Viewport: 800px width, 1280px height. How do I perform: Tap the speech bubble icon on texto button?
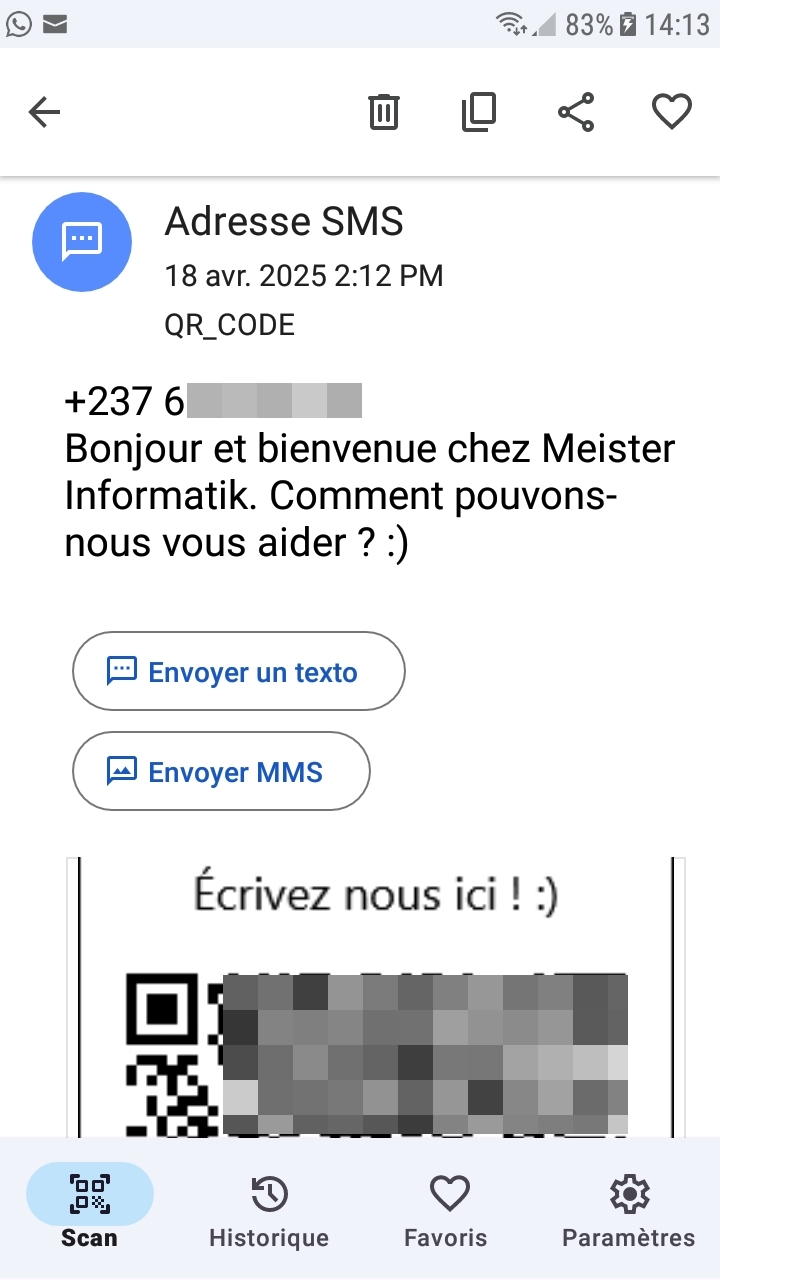pyautogui.click(x=121, y=671)
